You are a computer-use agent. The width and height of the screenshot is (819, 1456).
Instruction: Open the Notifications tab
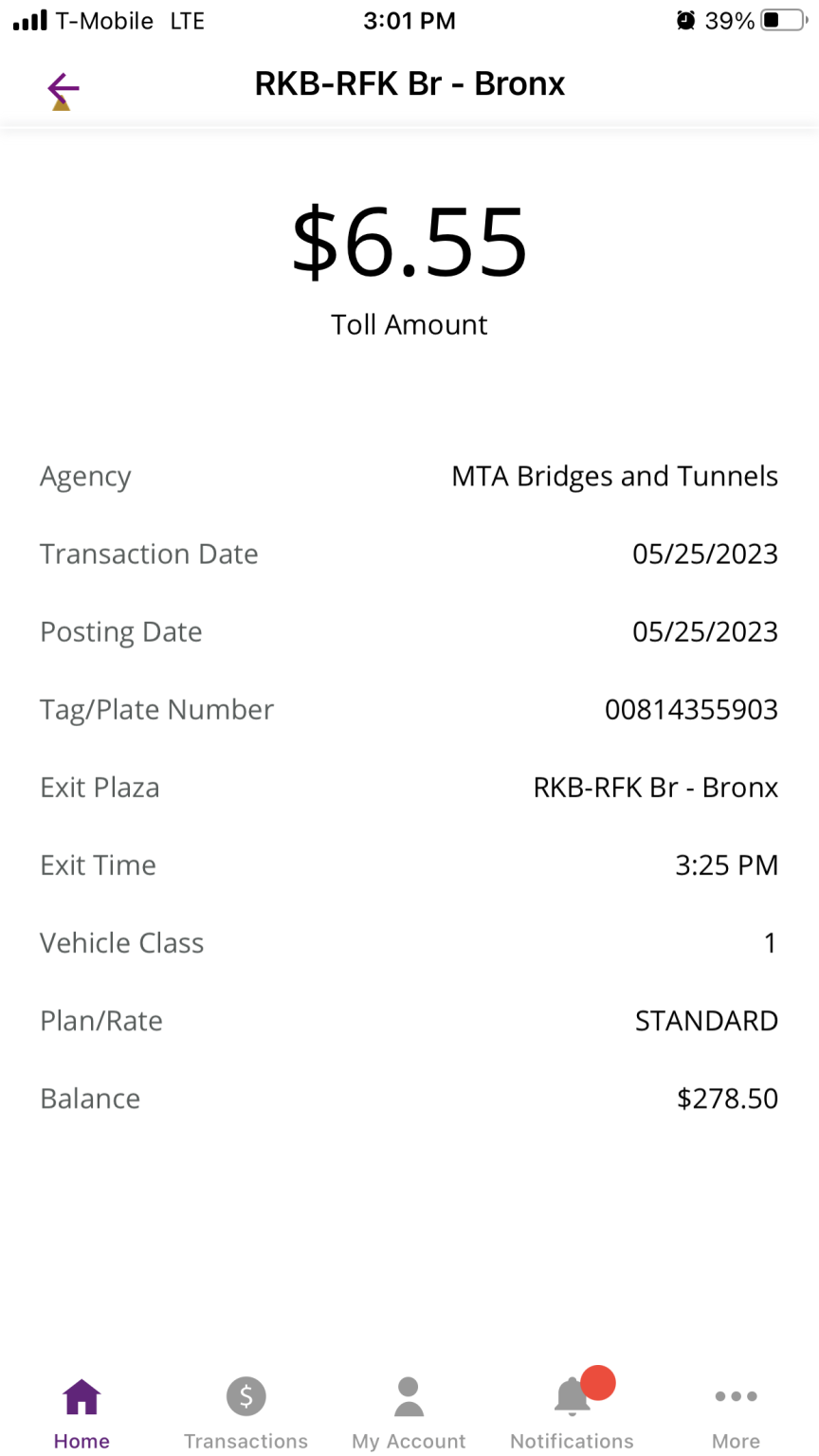pyautogui.click(x=572, y=1413)
